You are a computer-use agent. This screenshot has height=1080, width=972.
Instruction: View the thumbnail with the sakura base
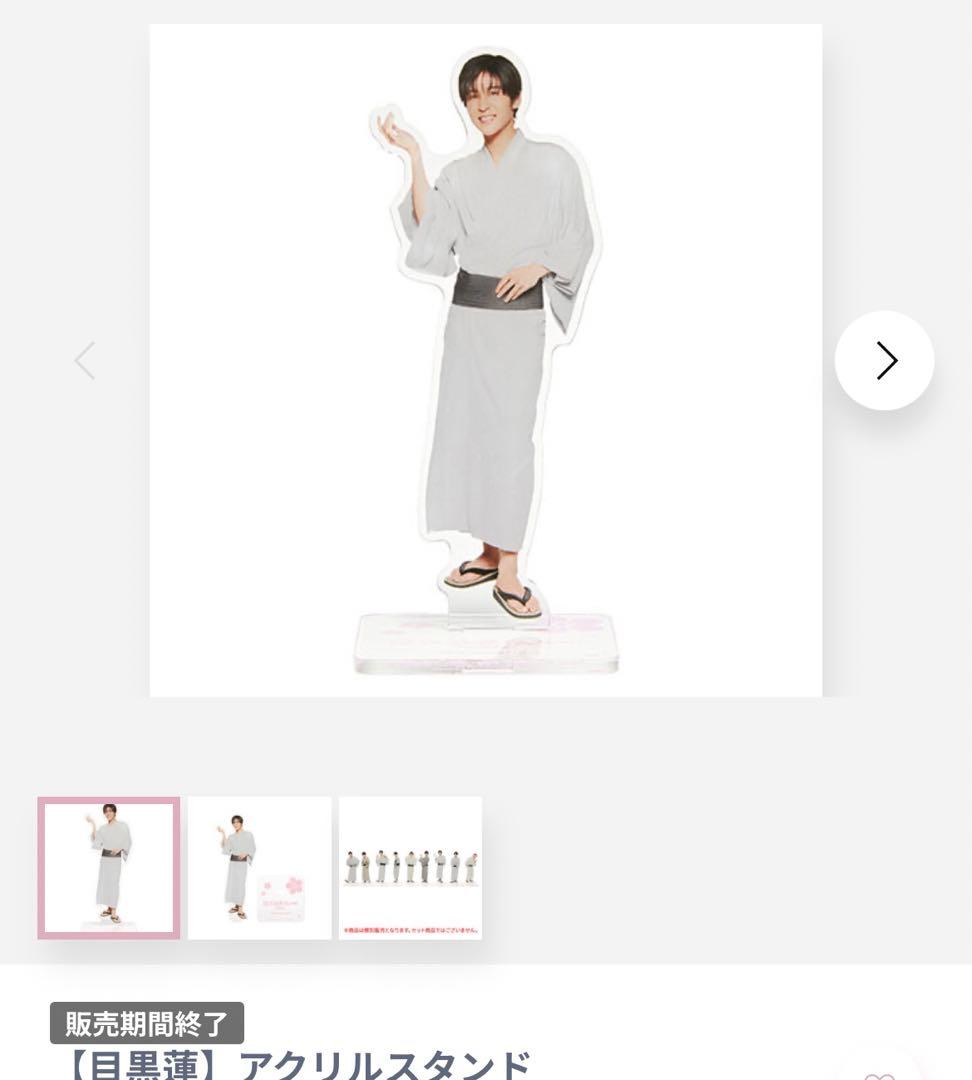(259, 868)
